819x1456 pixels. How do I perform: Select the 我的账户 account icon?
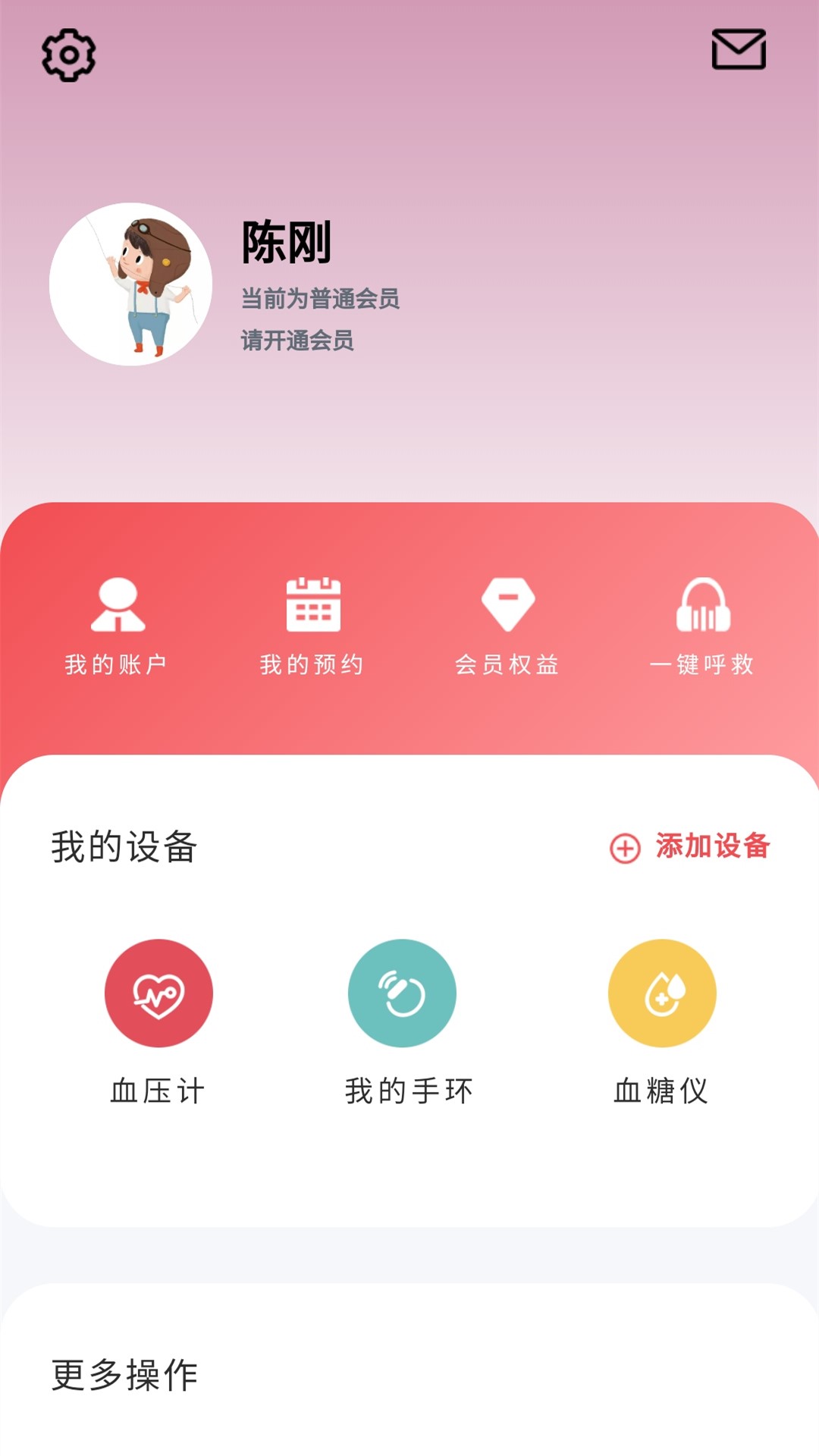pos(118,607)
